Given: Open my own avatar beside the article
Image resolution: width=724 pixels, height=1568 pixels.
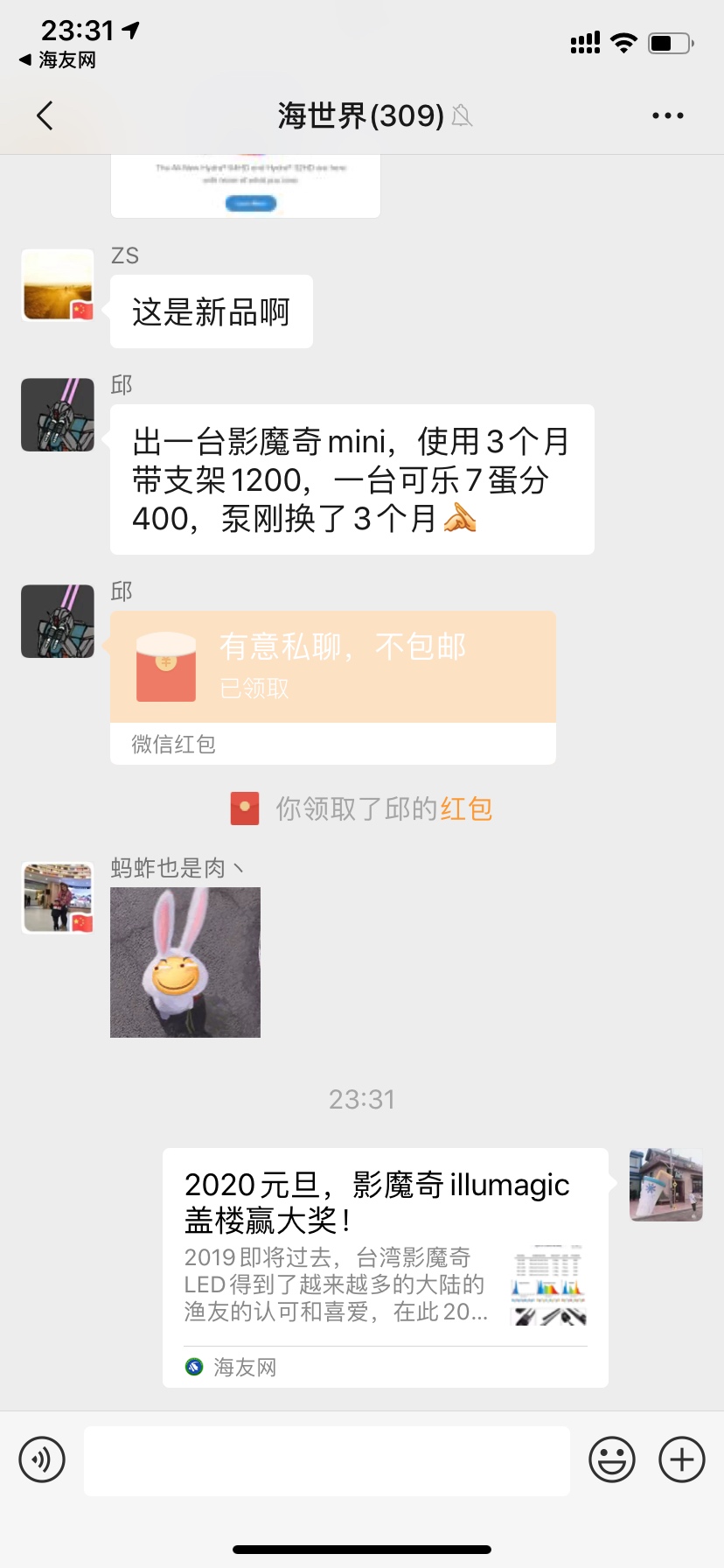Looking at the screenshot, I should pyautogui.click(x=666, y=1185).
